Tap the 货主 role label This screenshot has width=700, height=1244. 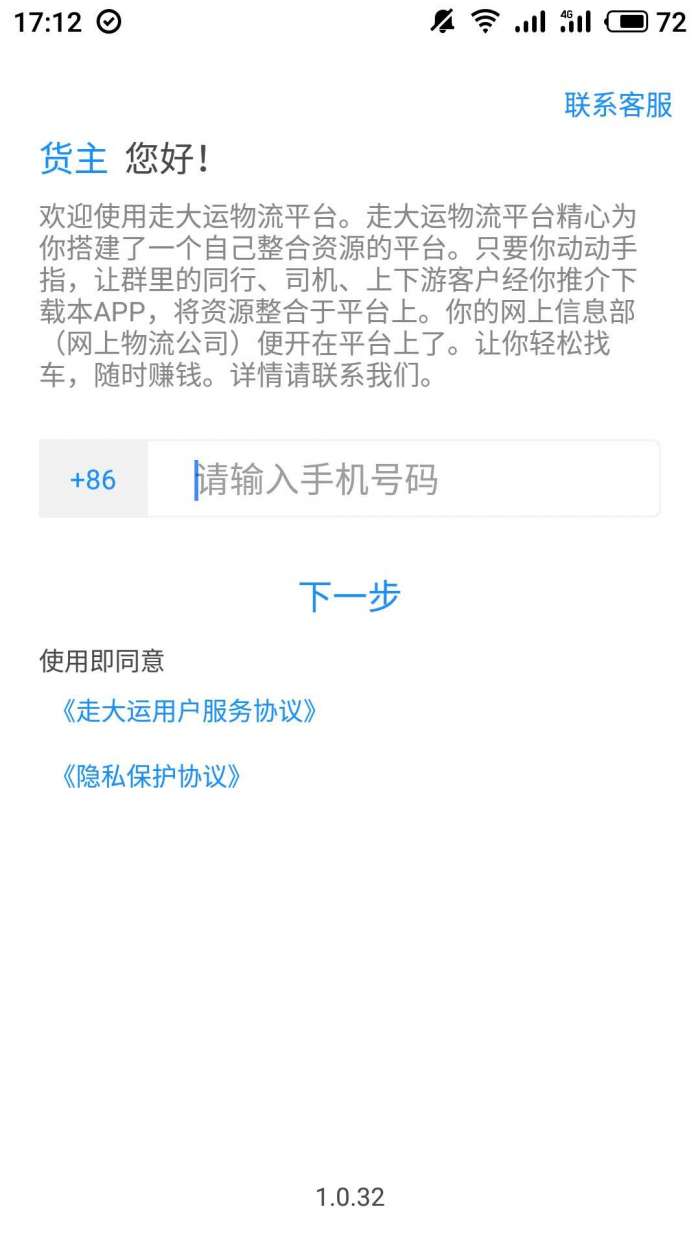[x=73, y=159]
